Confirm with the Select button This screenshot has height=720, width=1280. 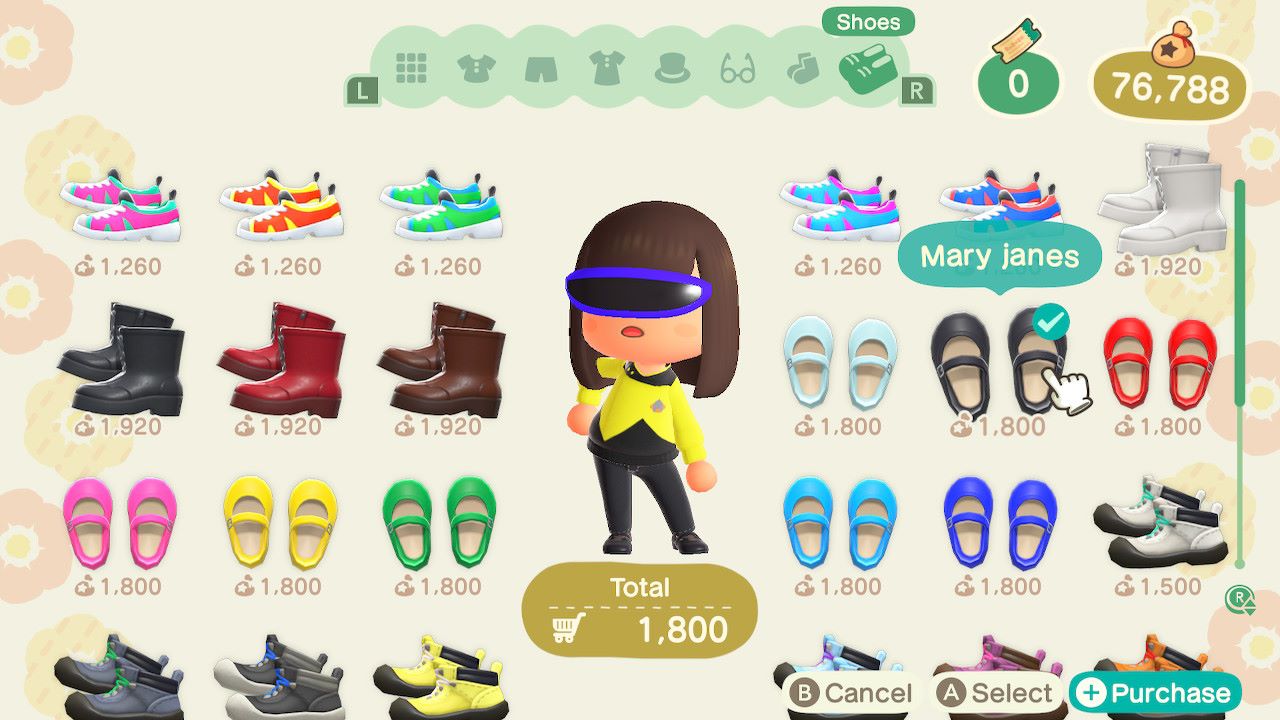click(x=996, y=693)
